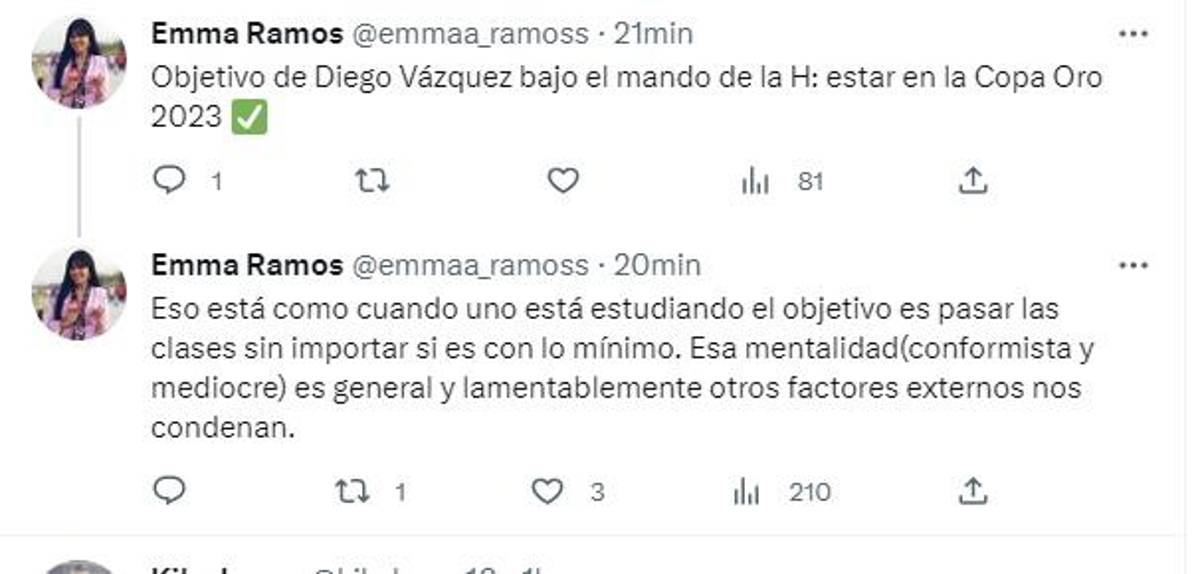Share the tweet posted 20min ago
Screen dimensions: 1200x574
click(x=973, y=491)
